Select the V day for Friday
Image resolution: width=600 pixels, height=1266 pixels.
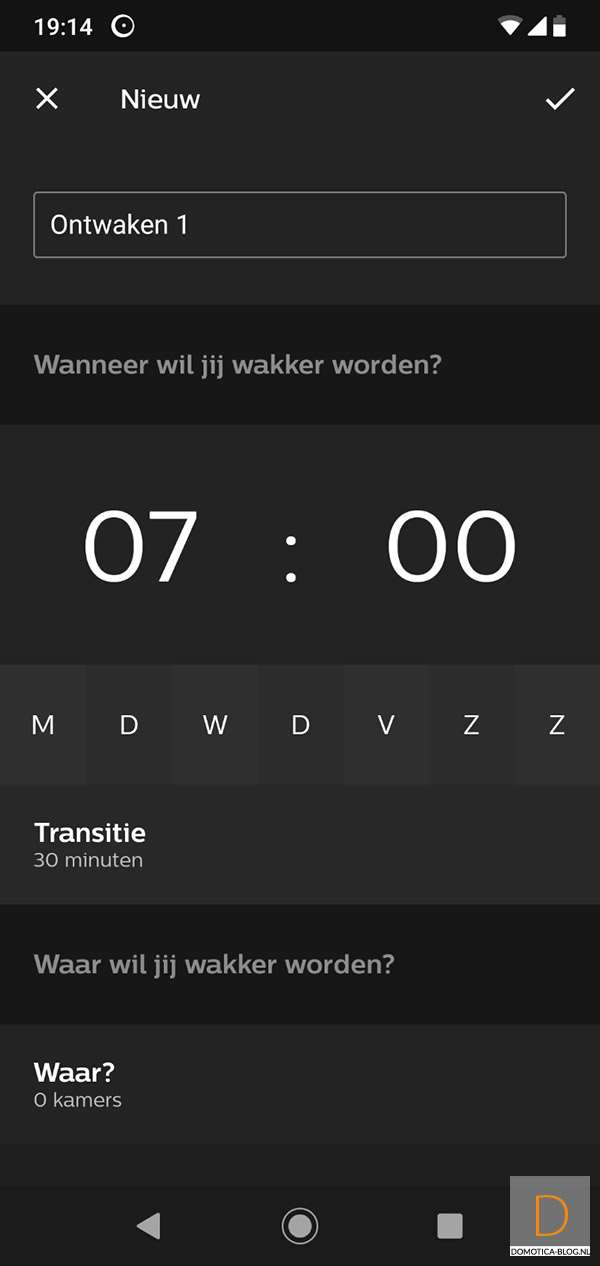click(386, 725)
